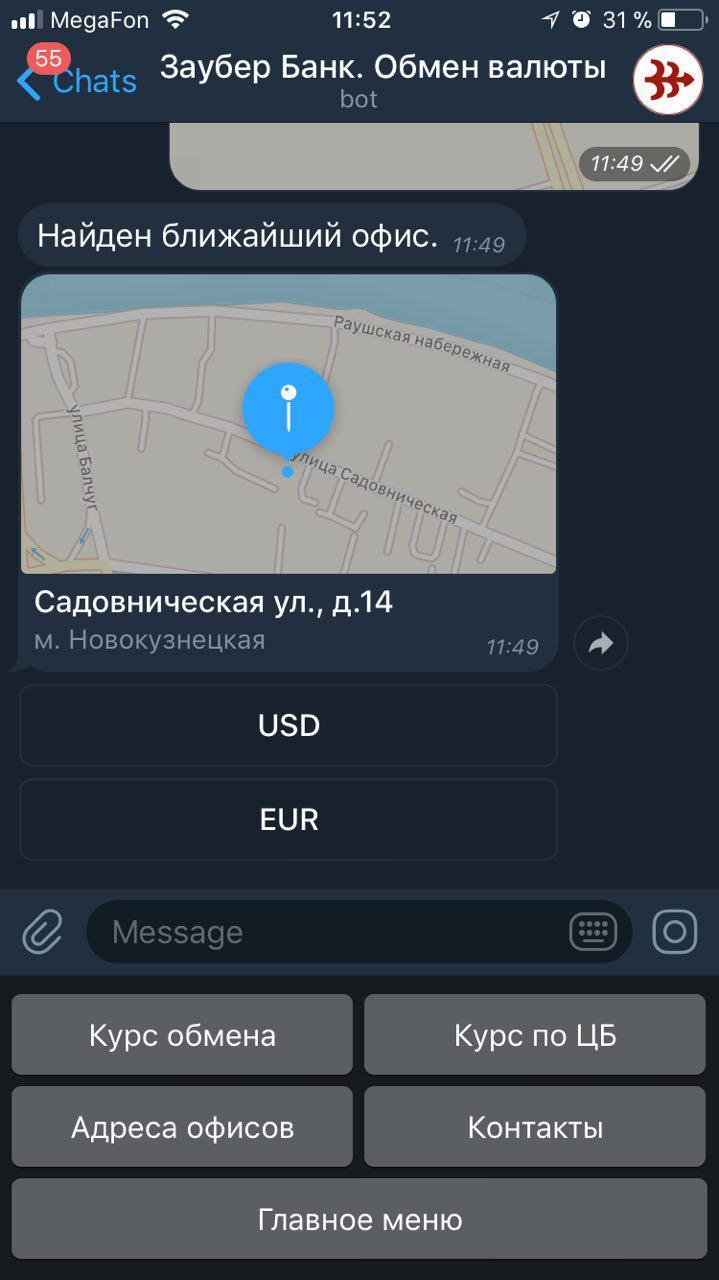The height and width of the screenshot is (1280, 719).
Task: Select the EUR inline button
Action: (288, 820)
